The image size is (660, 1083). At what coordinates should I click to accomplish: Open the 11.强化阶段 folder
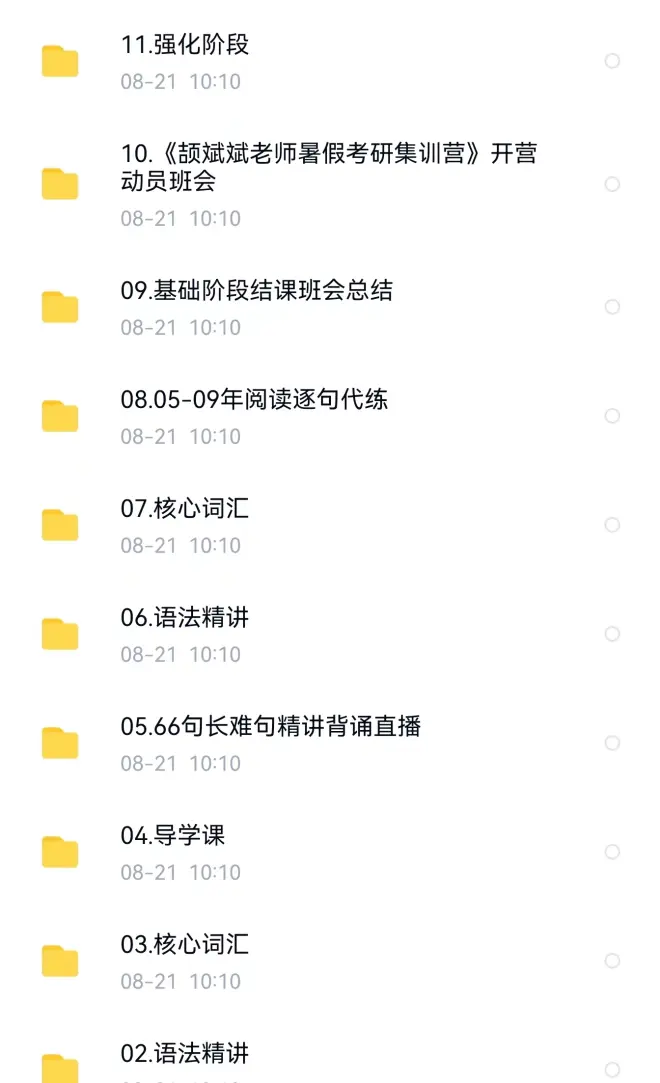point(185,46)
